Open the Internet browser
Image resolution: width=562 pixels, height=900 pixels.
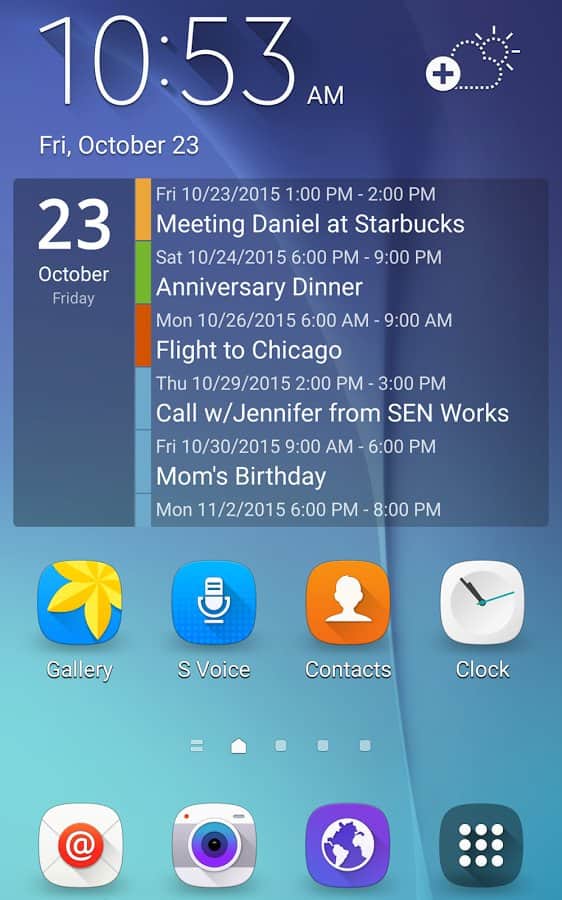click(348, 845)
